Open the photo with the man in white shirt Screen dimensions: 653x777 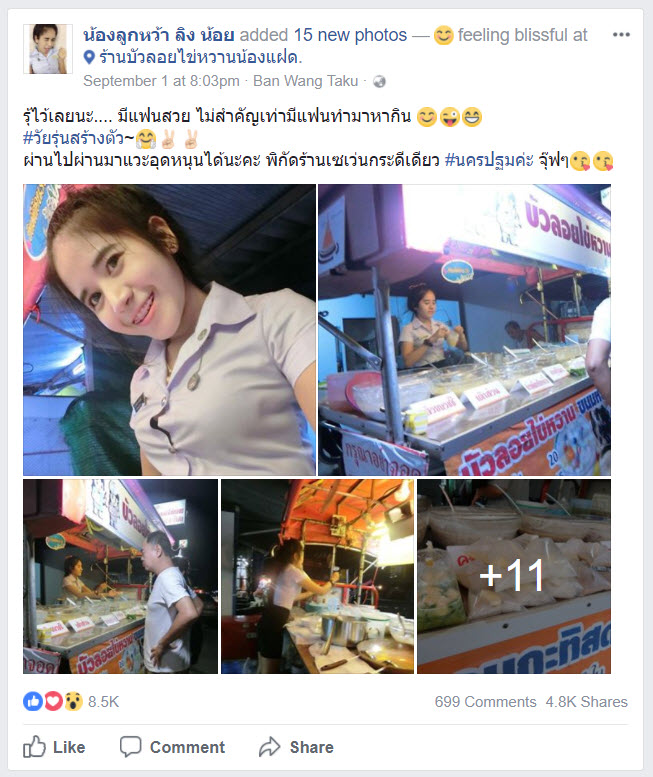pos(120,576)
